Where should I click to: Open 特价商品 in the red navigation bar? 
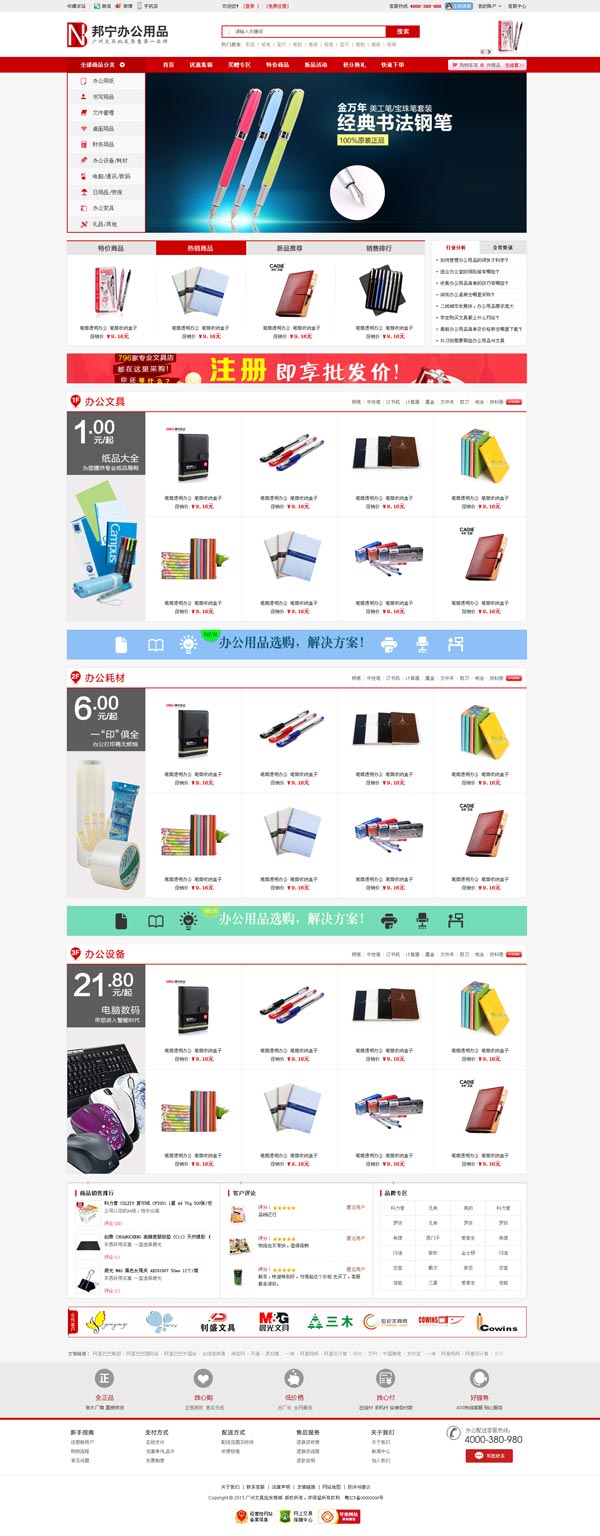tap(277, 65)
